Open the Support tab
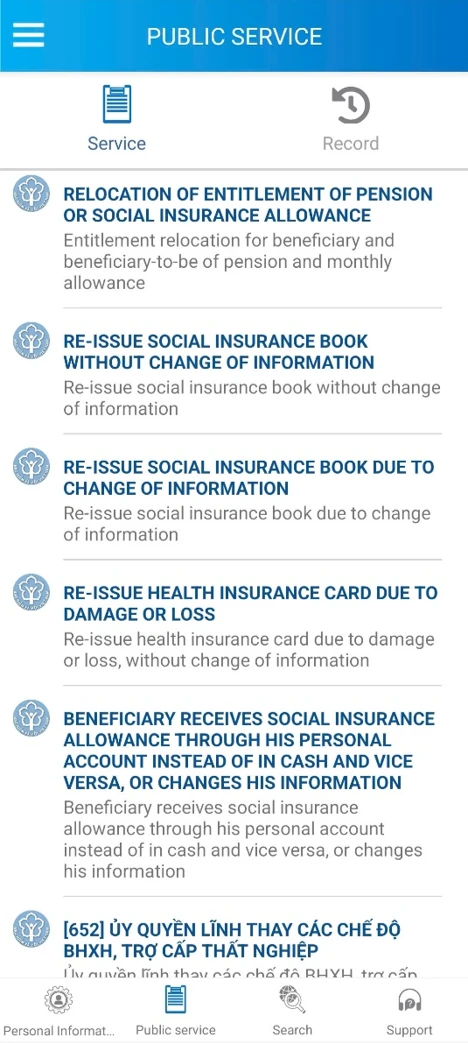The width and height of the screenshot is (468, 1043). click(x=410, y=1011)
